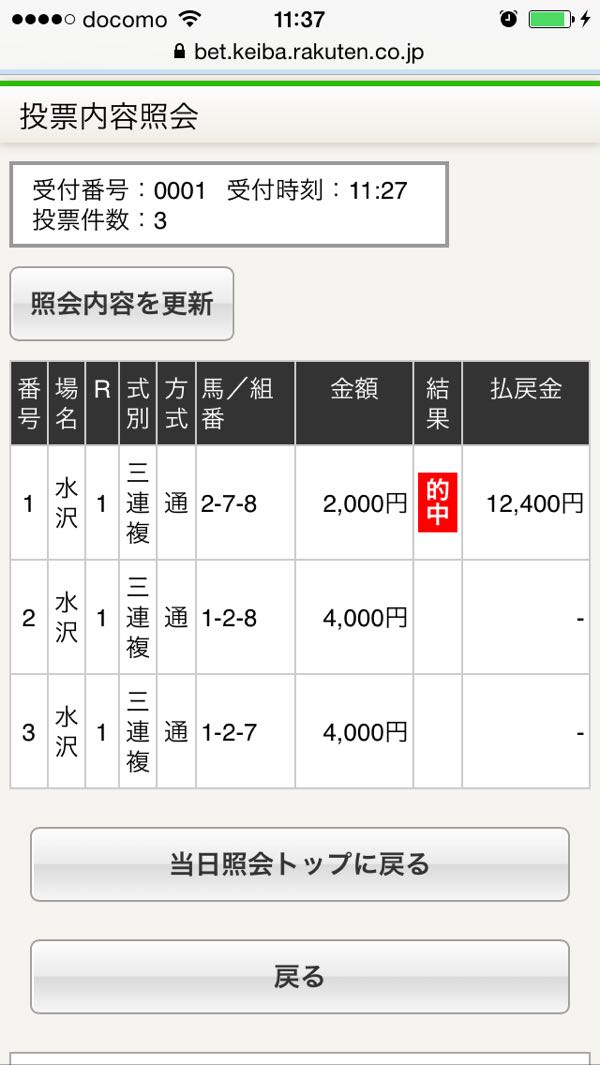The height and width of the screenshot is (1065, 600).
Task: Tap the 戻る button
Action: pos(299,976)
